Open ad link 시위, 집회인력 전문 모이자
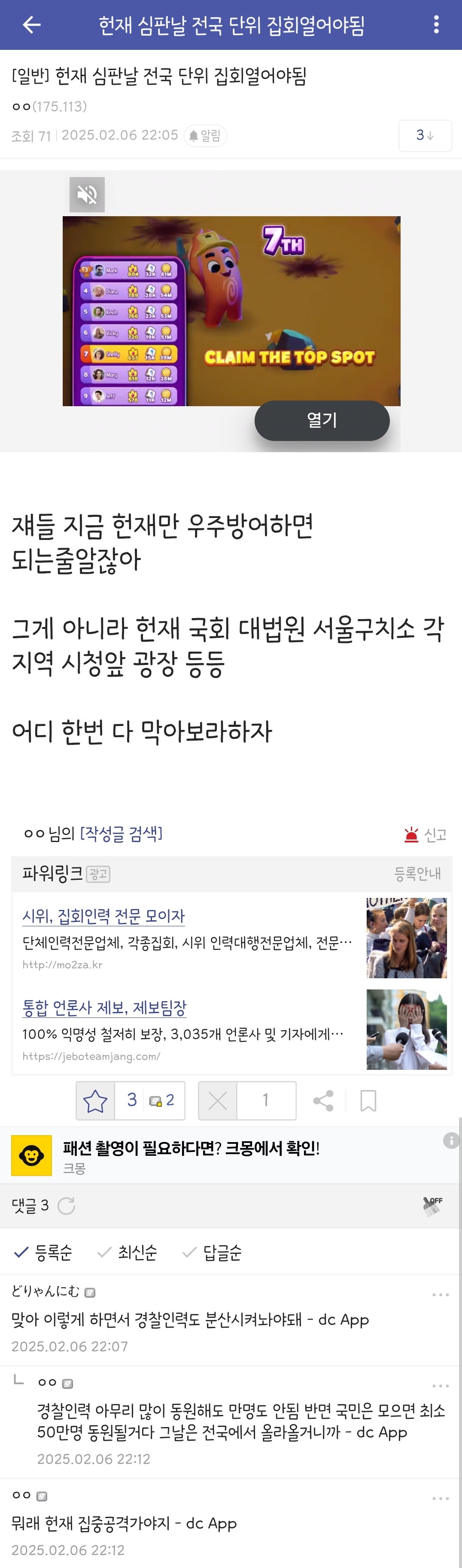This screenshot has width=462, height=1568. point(103,916)
